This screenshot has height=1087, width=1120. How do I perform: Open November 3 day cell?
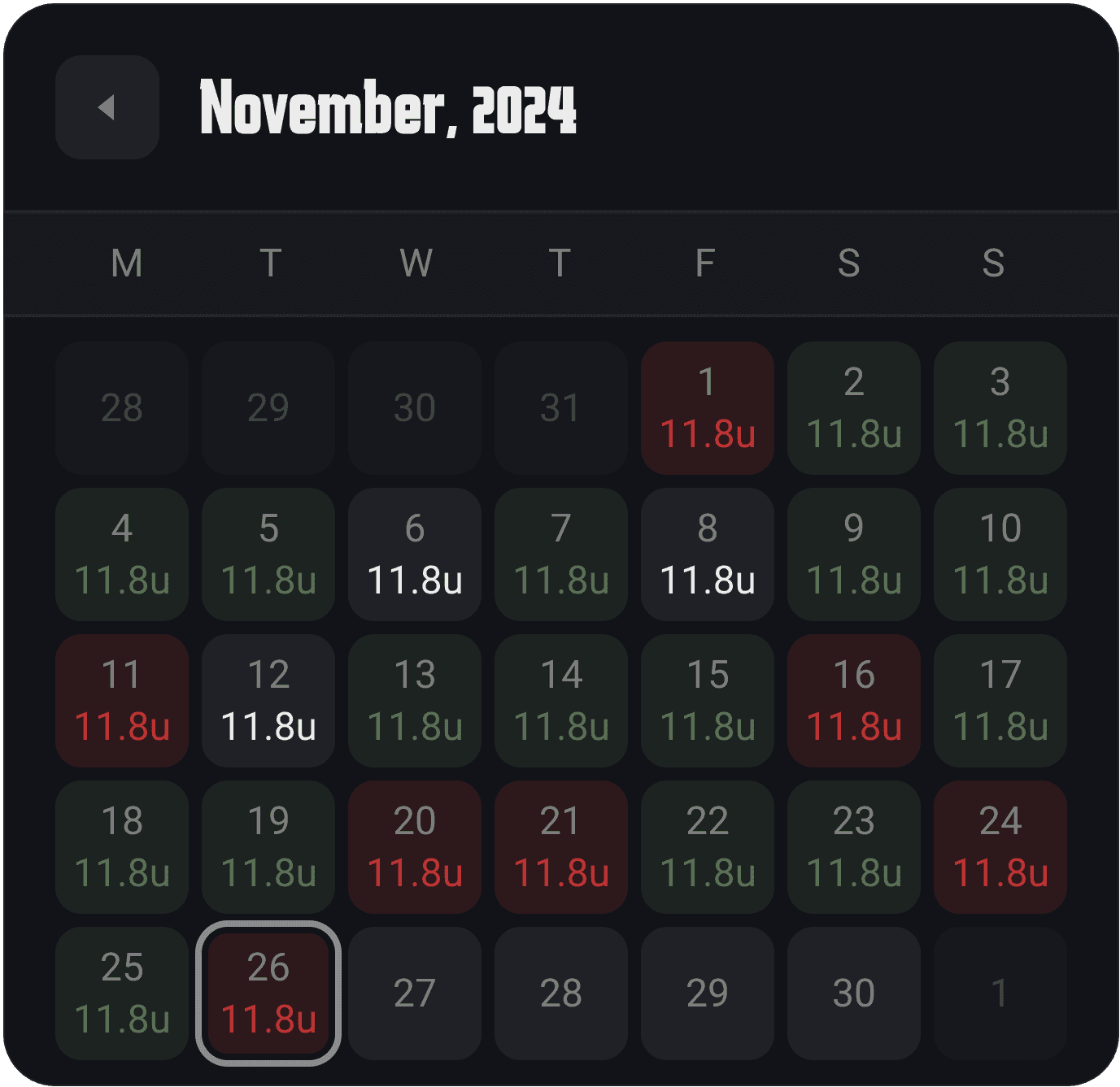tap(1000, 407)
